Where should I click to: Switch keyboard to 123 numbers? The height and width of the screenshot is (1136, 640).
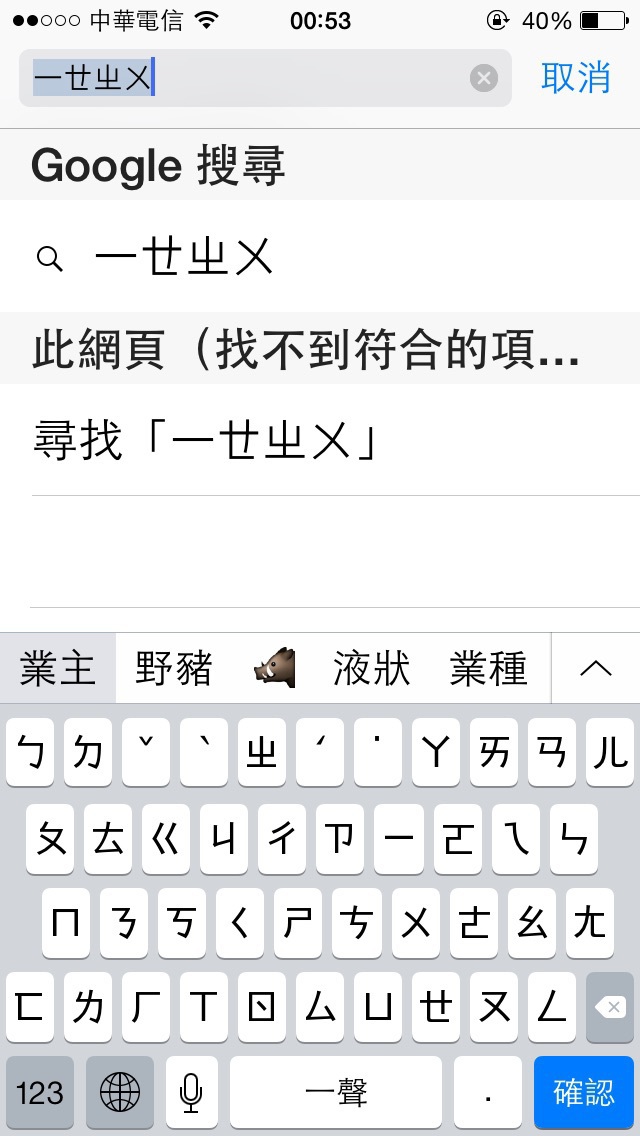(x=40, y=1092)
